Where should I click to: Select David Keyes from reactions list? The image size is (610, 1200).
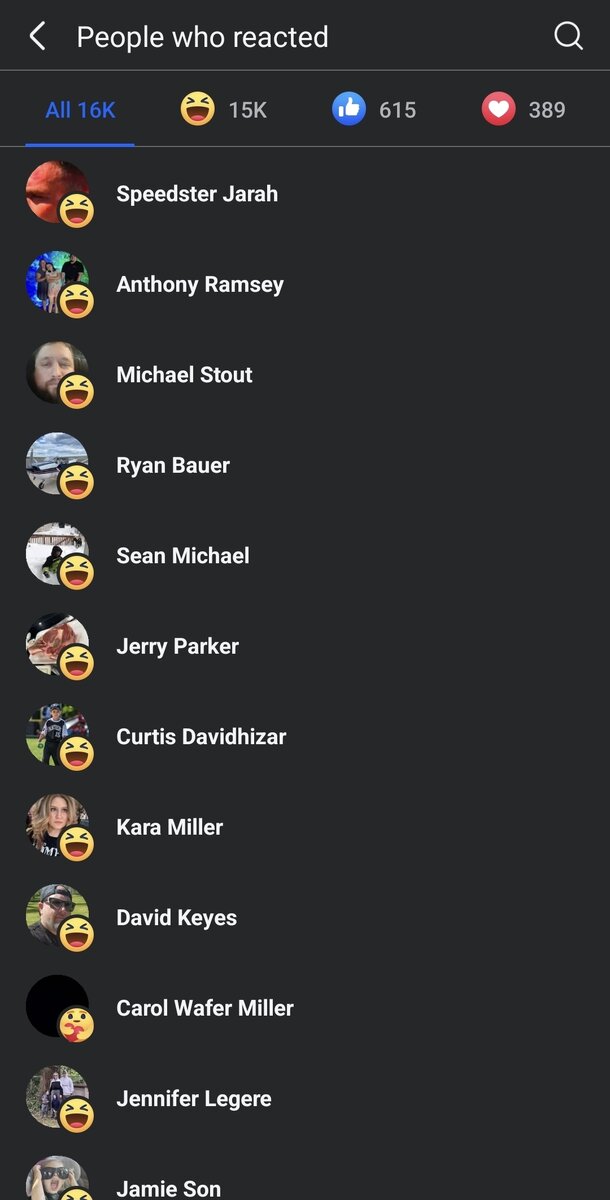[x=176, y=918]
